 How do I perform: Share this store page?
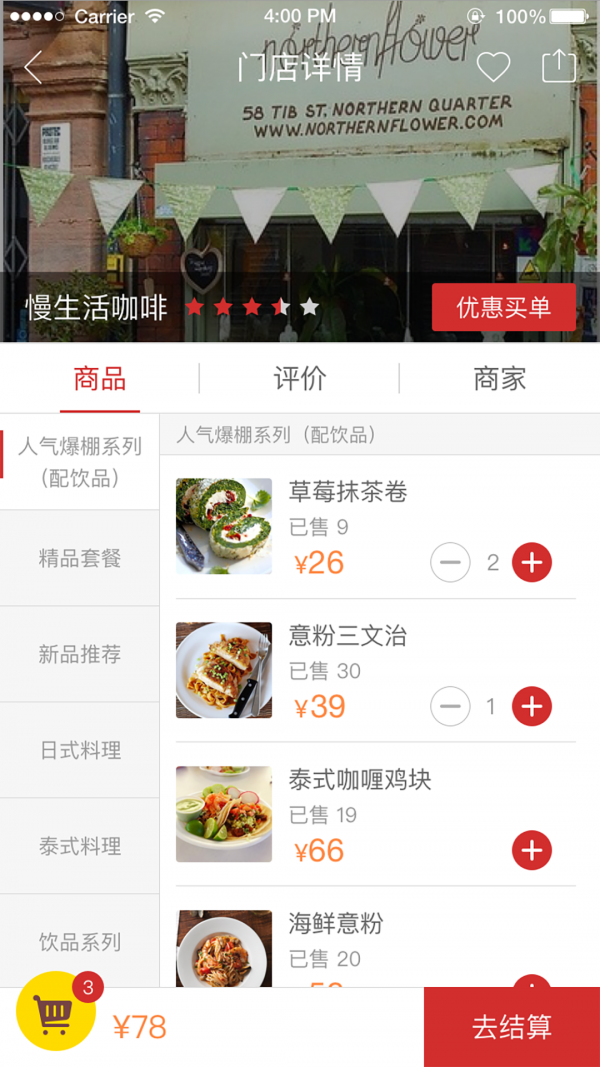coord(559,66)
